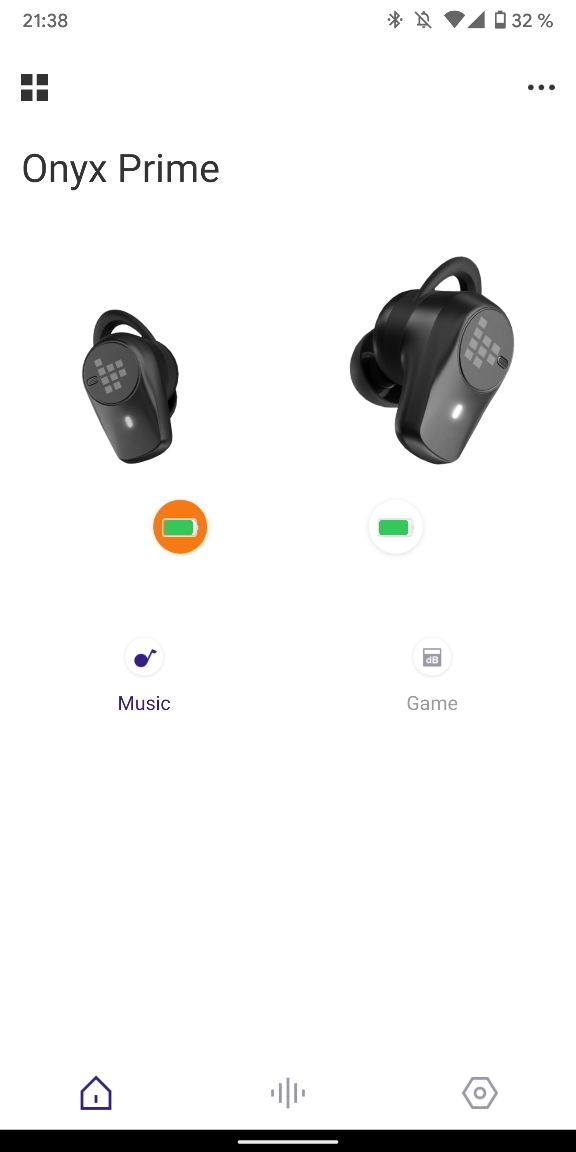Open the three-dot overflow menu
Viewport: 576px width, 1152px height.
[541, 87]
